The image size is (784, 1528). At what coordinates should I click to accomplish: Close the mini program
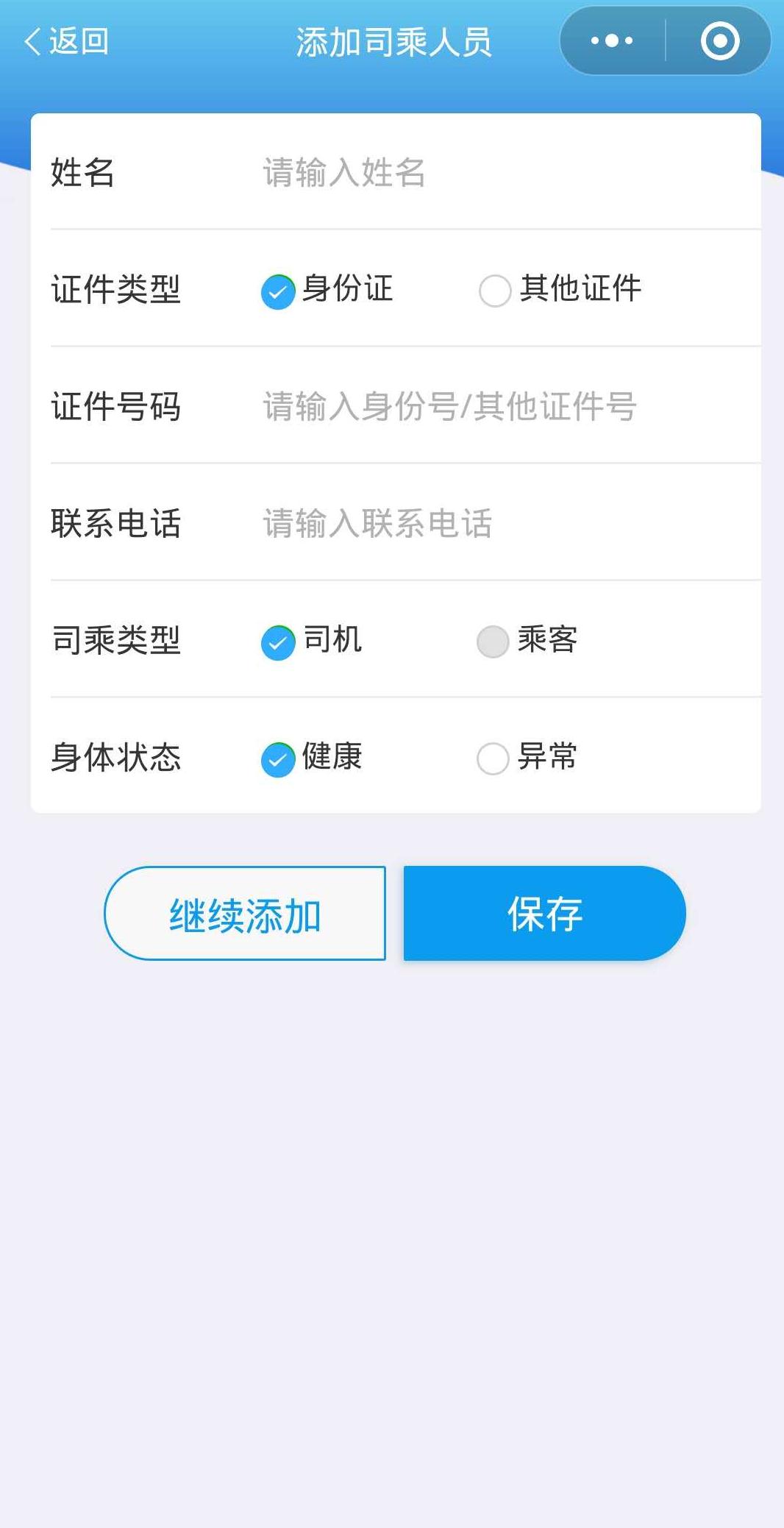point(719,41)
